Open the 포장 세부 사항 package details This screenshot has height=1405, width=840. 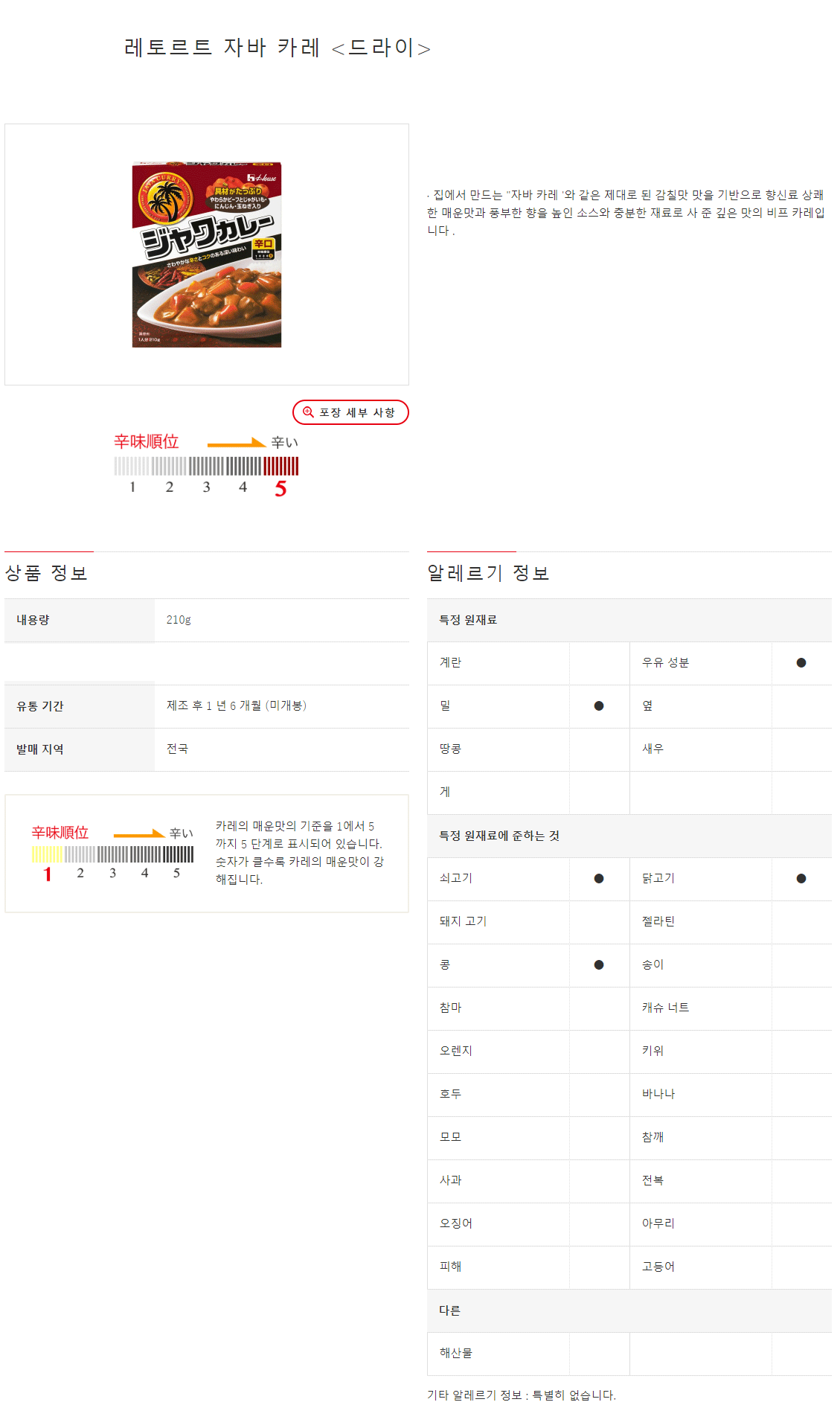350,412
